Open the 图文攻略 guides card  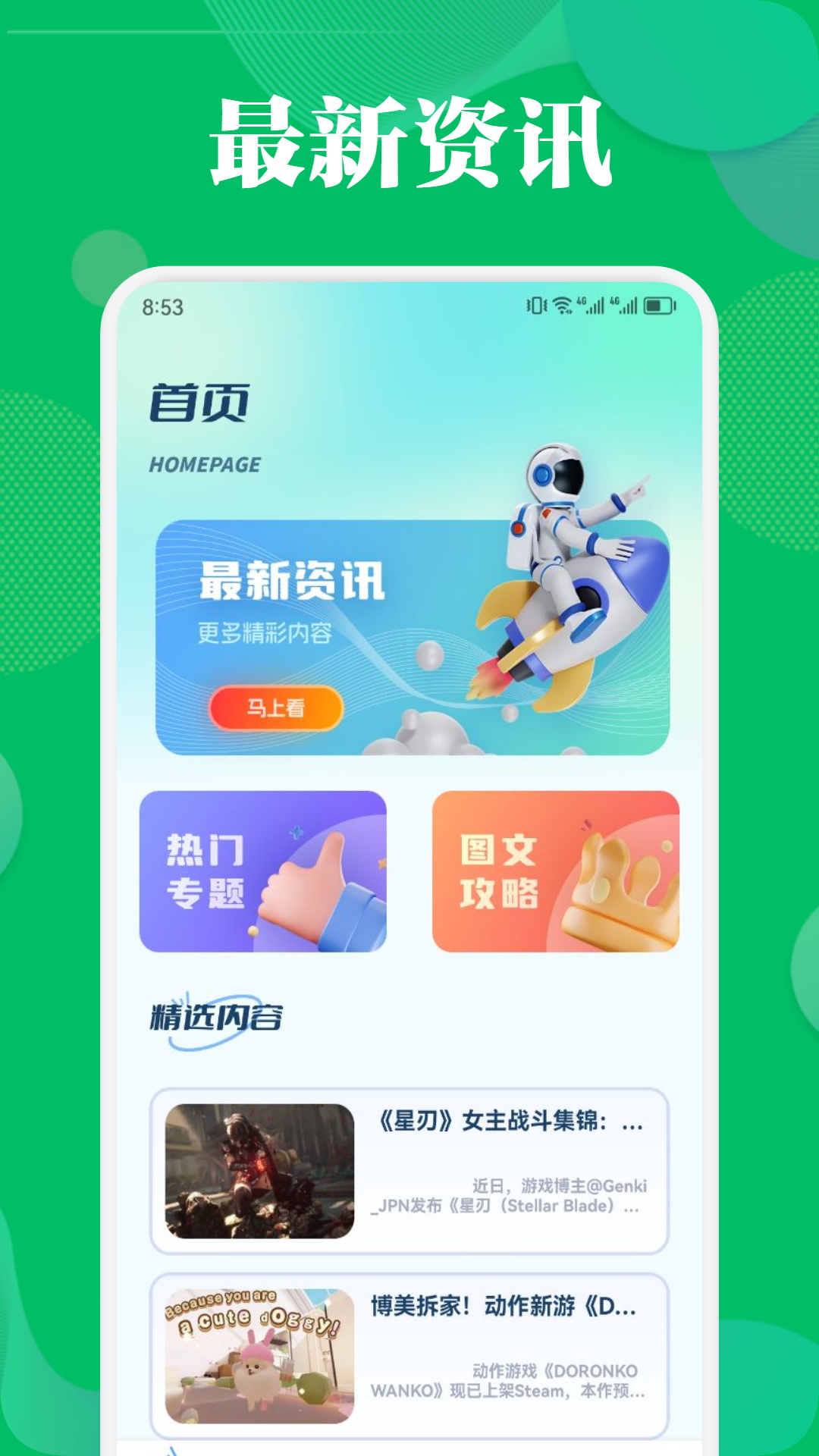click(554, 872)
